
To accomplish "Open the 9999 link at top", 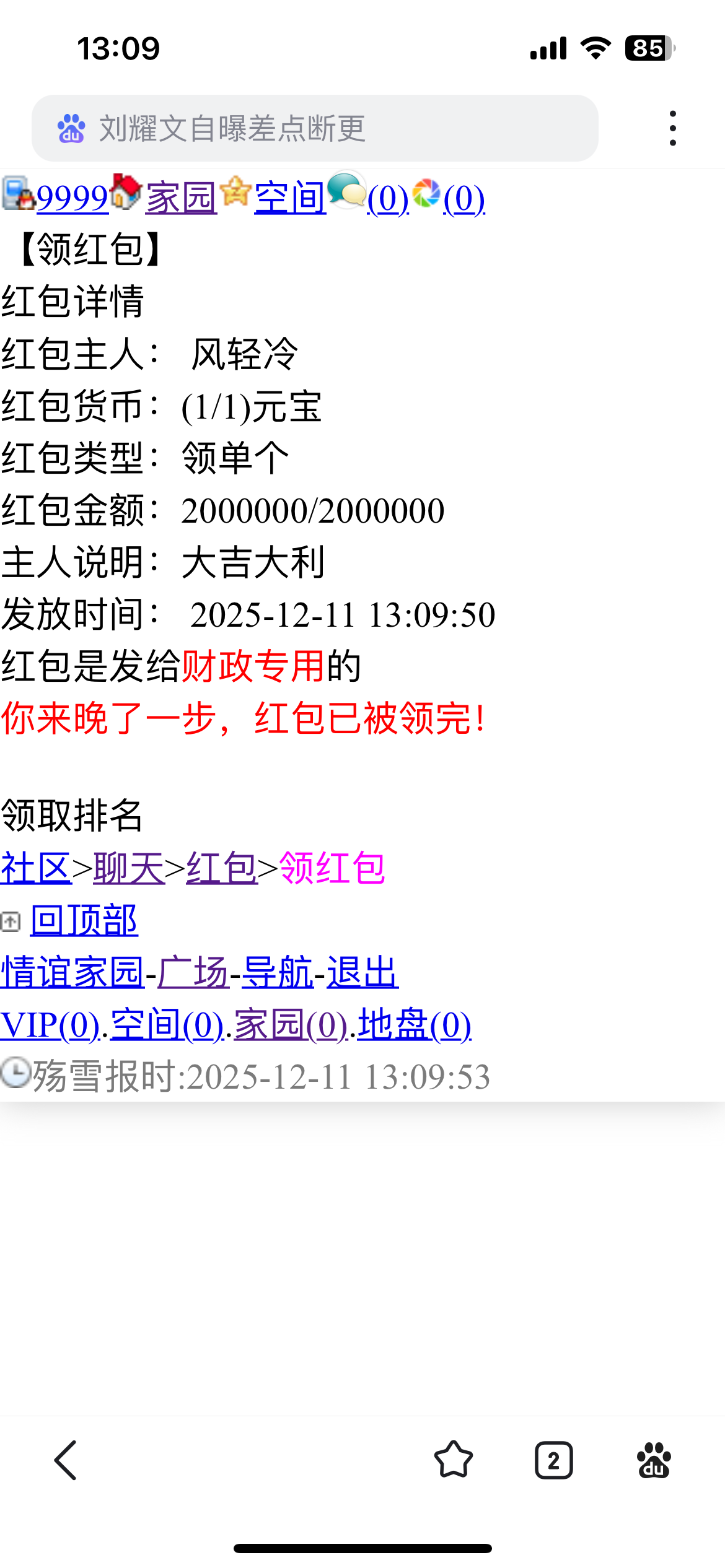I will [72, 198].
